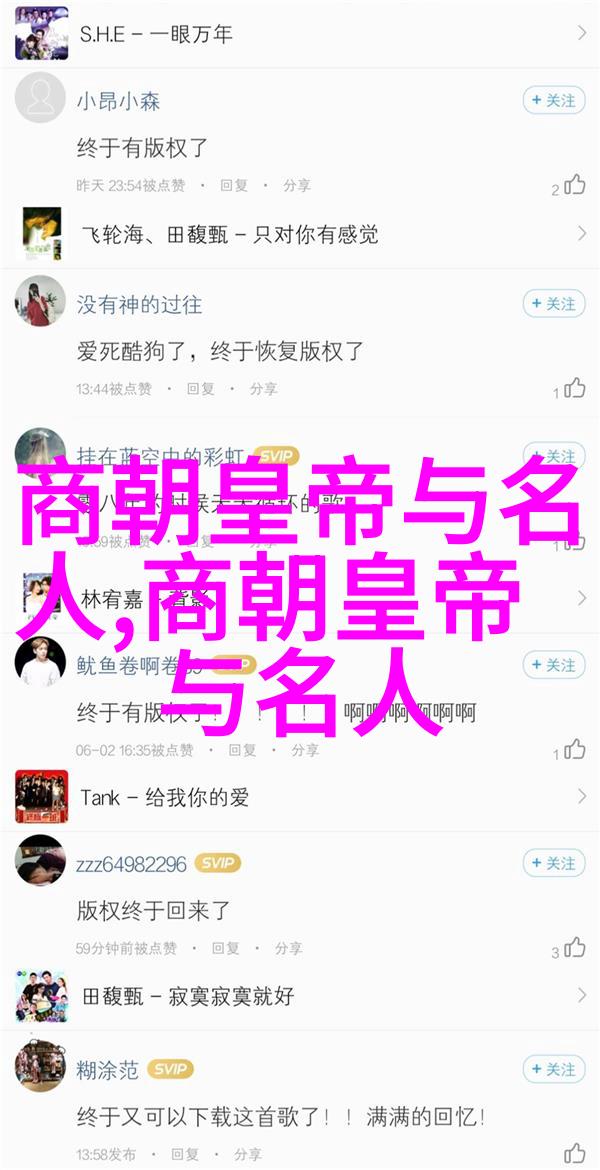
Task: Like the comment 爱死酷狗了,终于恢复版权了
Action: pyautogui.click(x=574, y=388)
